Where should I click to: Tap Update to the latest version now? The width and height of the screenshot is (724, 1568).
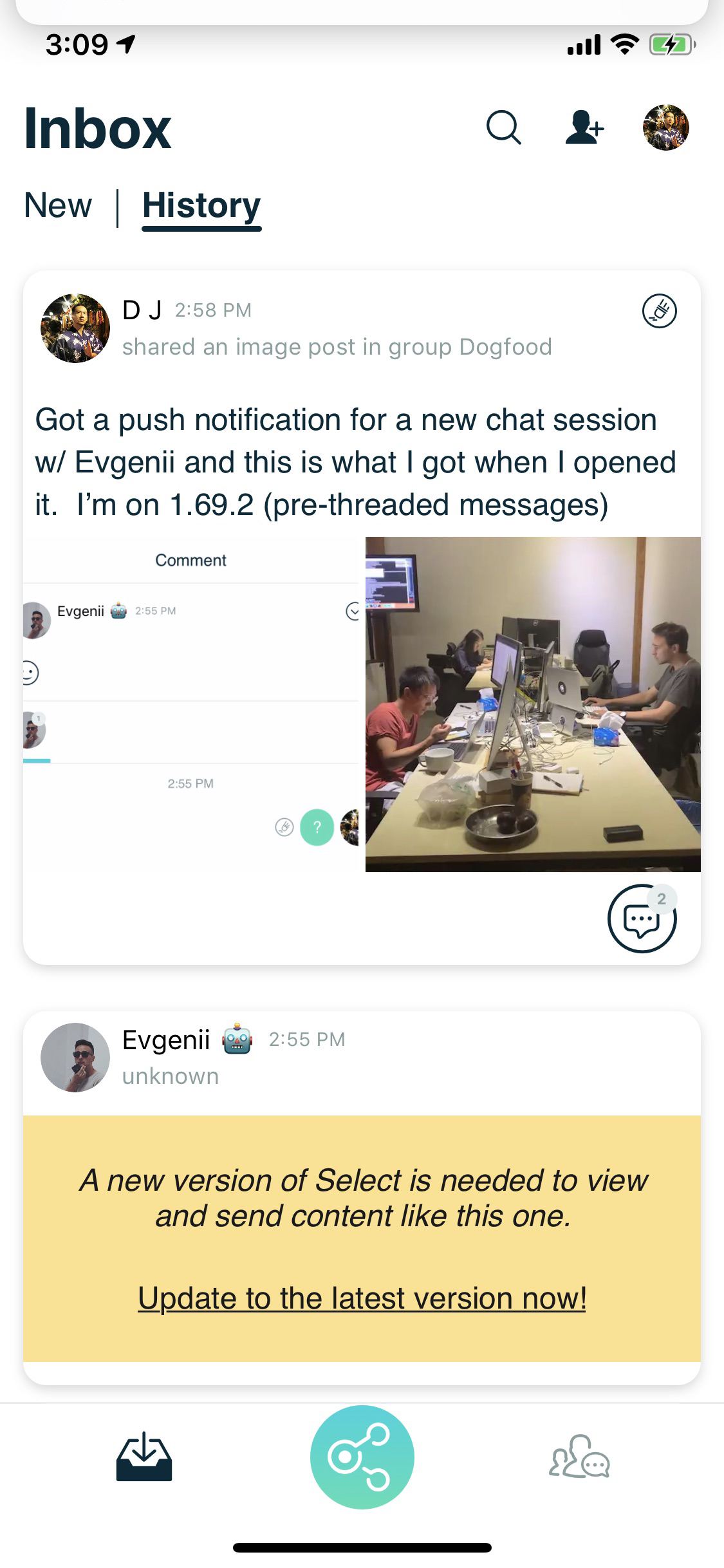[x=362, y=1298]
